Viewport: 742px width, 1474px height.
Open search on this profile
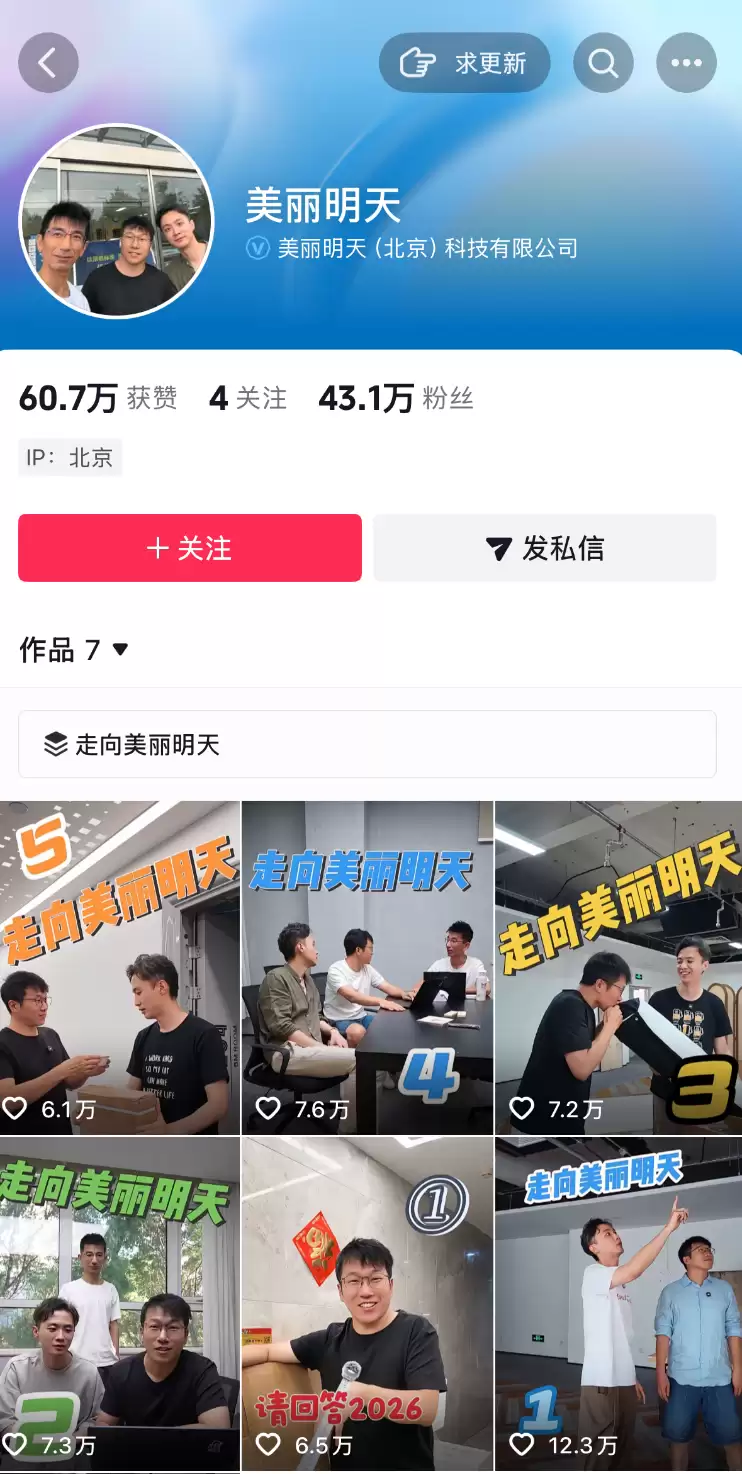coord(603,63)
